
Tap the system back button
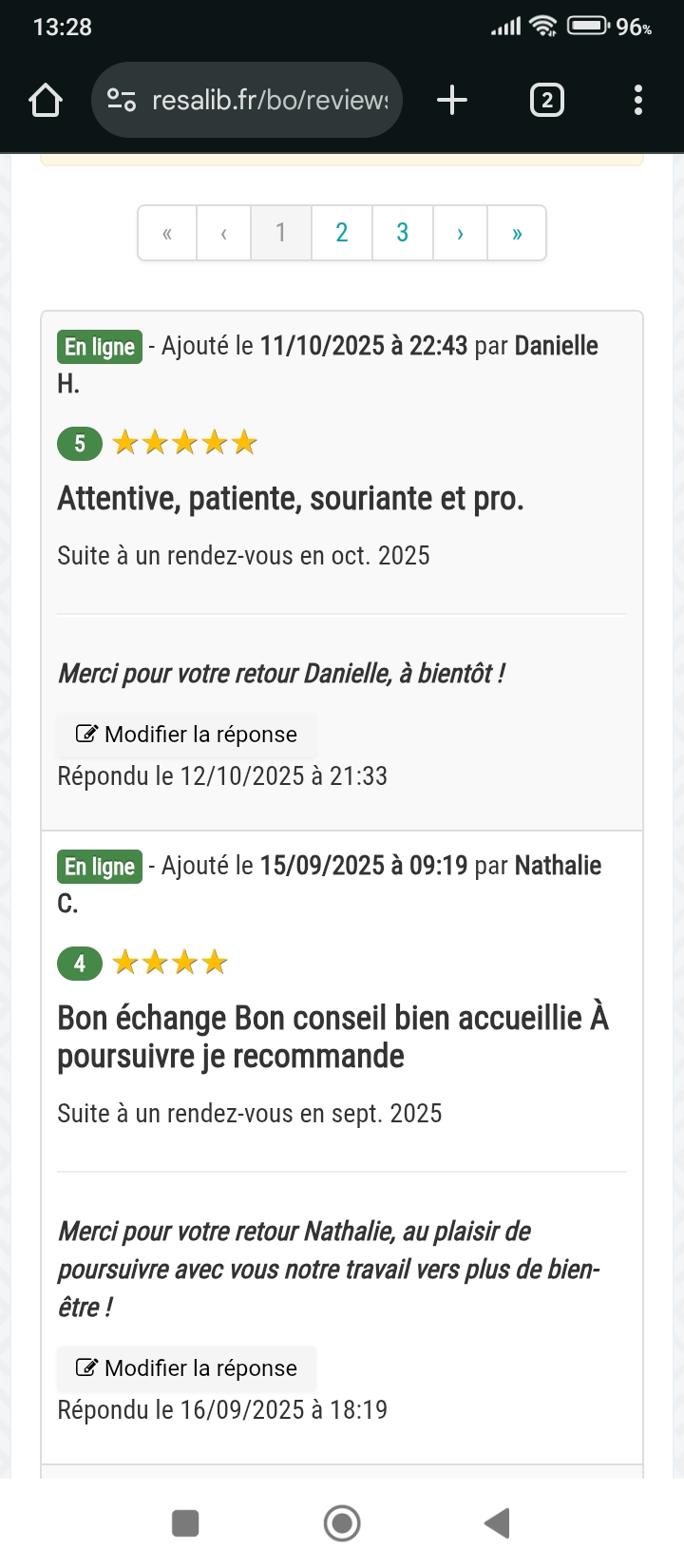tap(497, 1523)
